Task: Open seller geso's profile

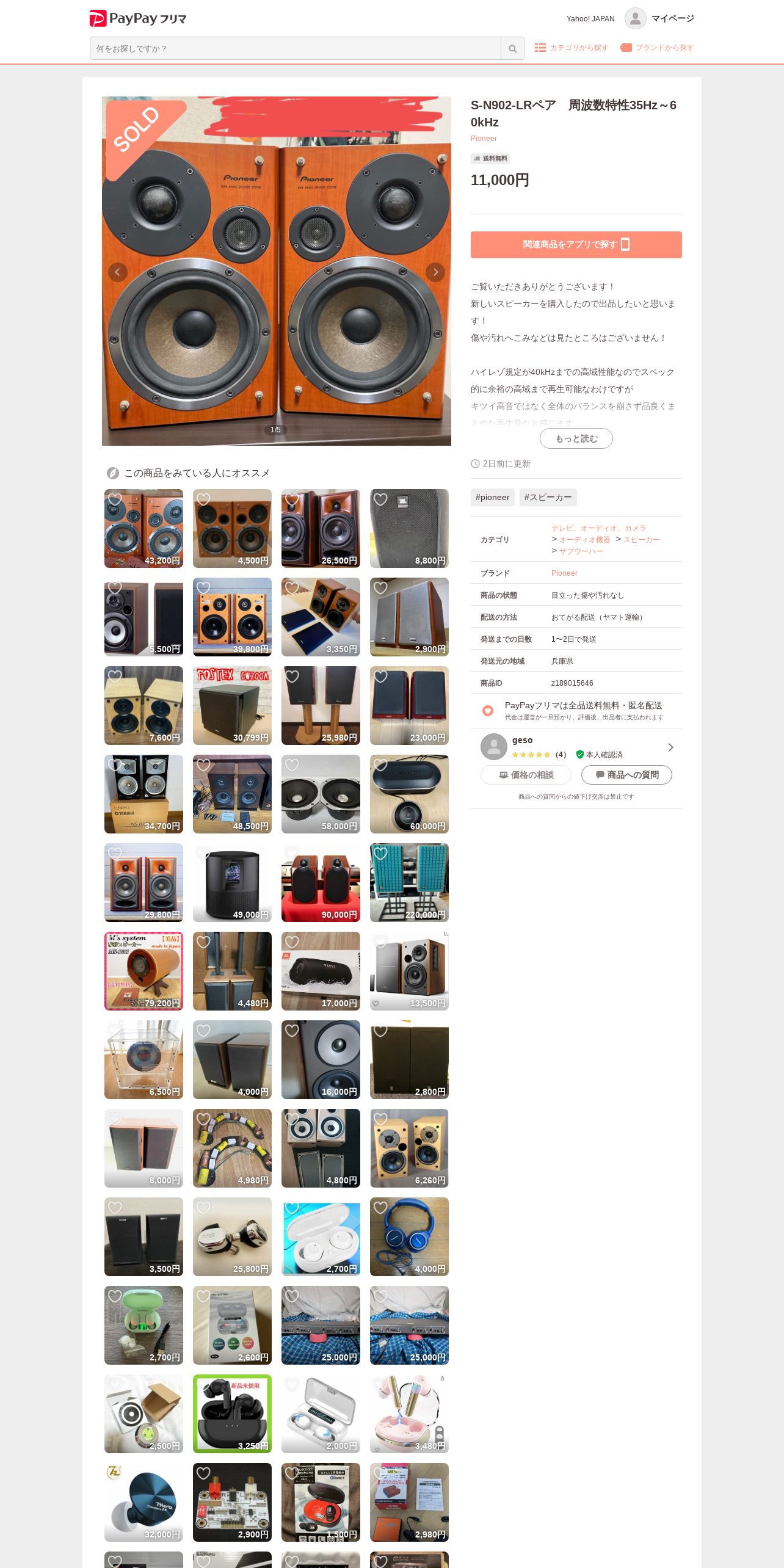Action: coord(576,747)
